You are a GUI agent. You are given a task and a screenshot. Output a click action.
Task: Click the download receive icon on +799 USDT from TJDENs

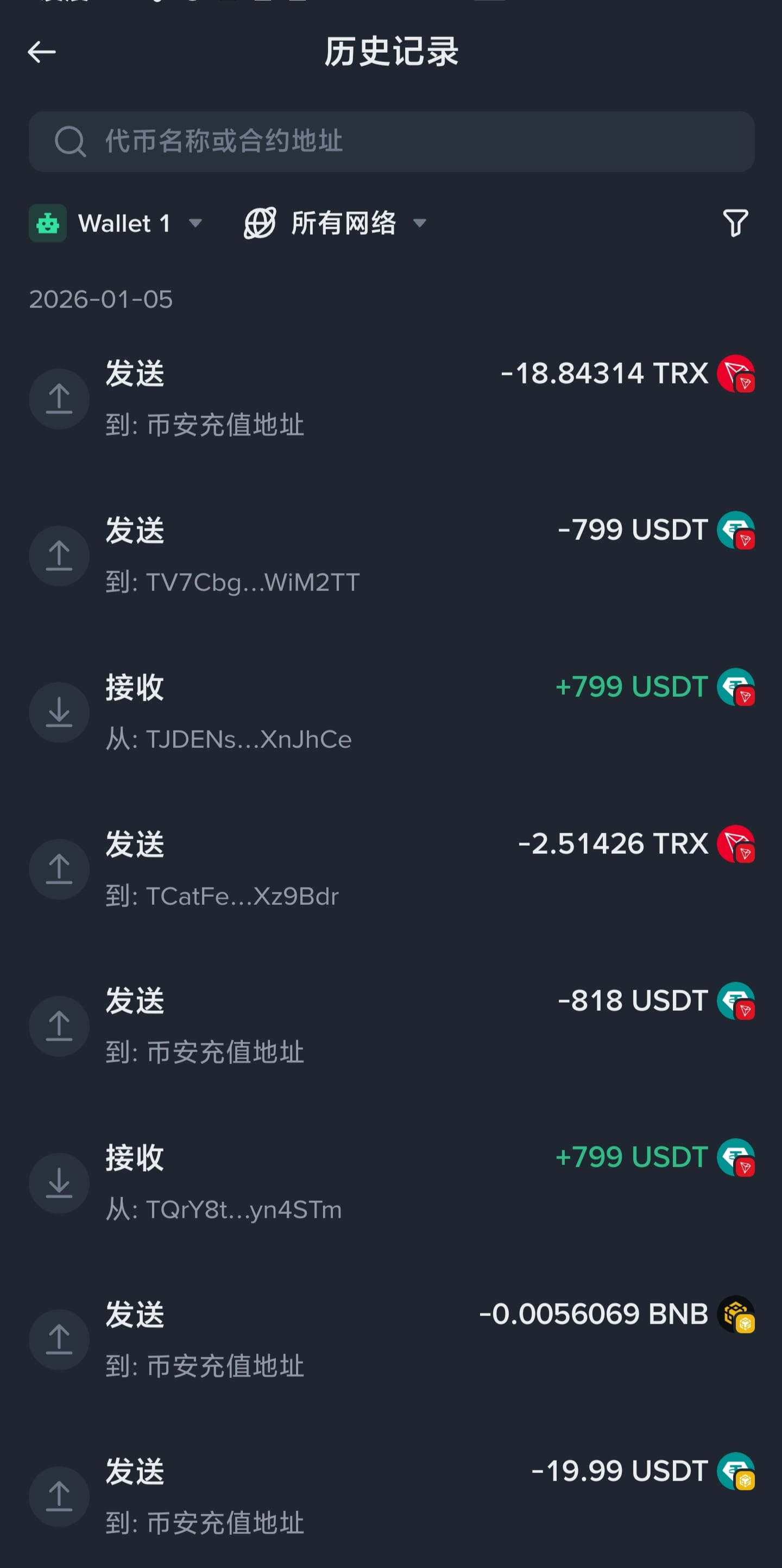[x=59, y=712]
